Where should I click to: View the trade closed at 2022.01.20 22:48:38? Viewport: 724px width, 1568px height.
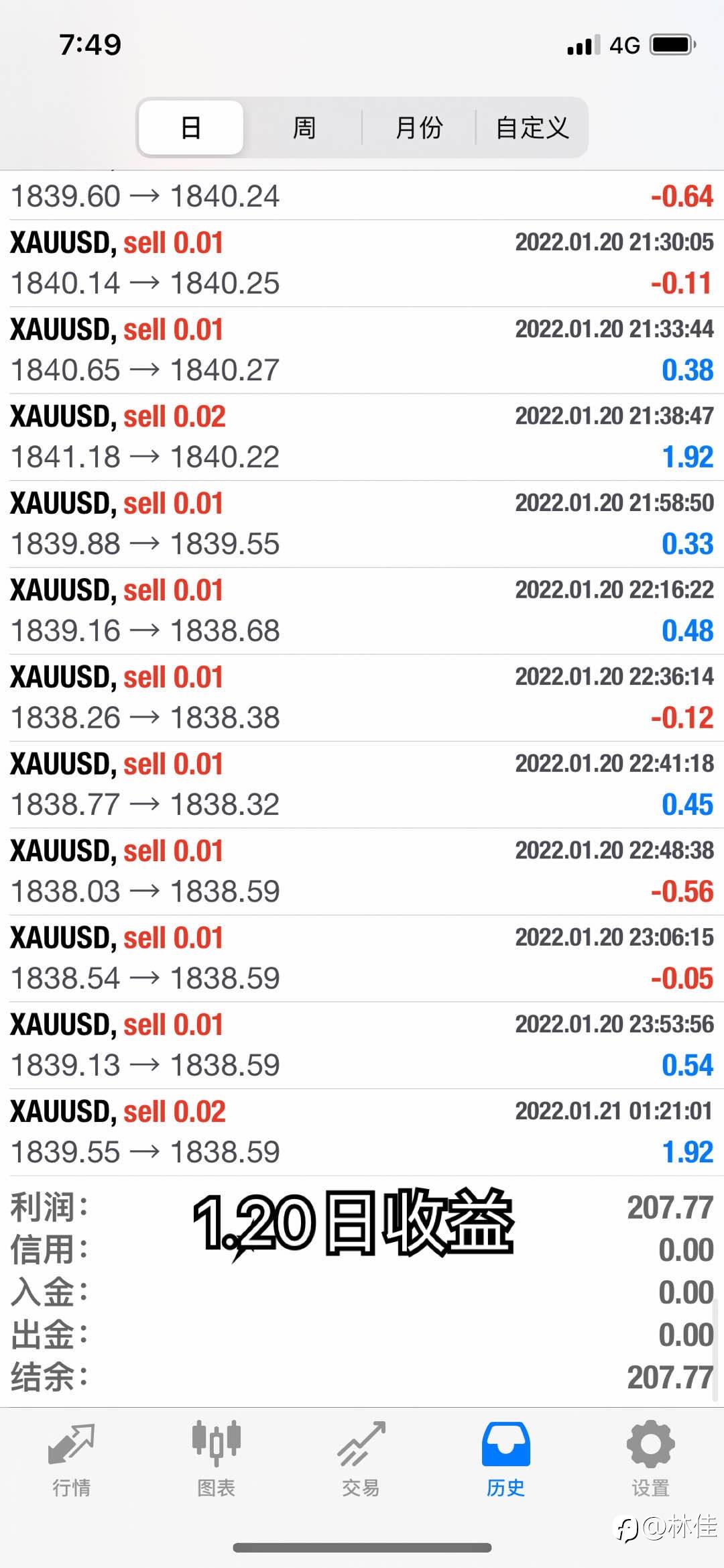coord(362,872)
